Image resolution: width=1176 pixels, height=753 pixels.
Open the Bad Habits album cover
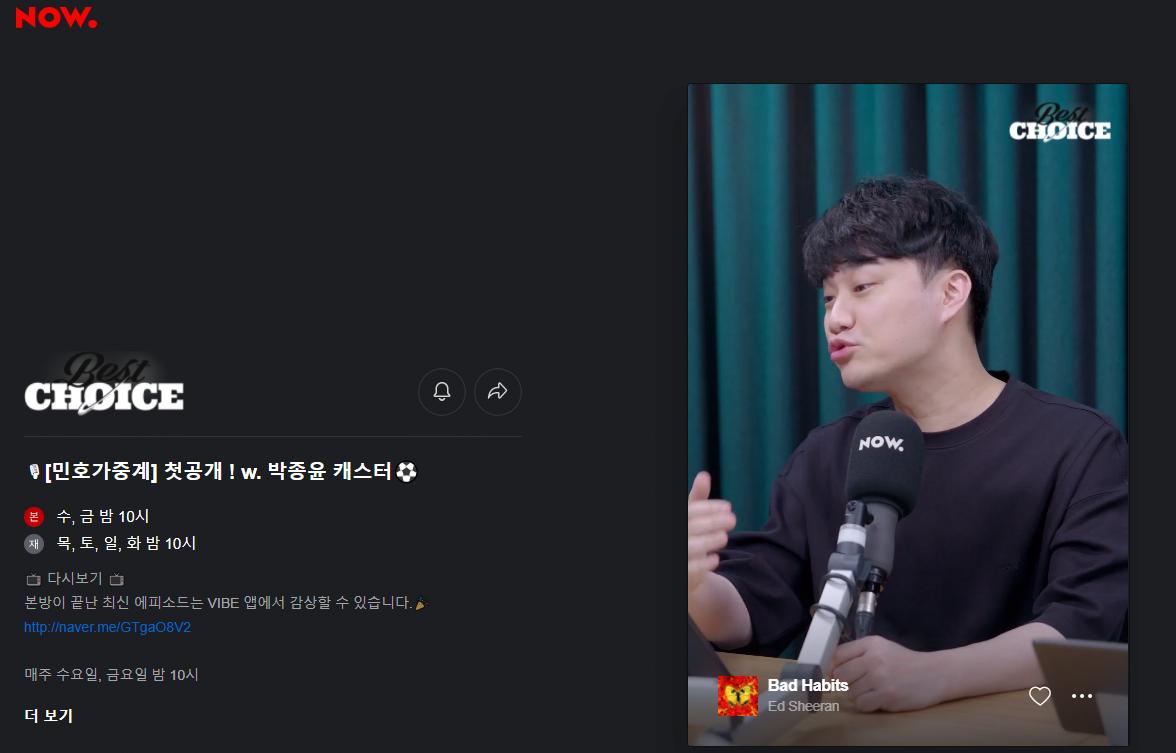click(x=738, y=695)
